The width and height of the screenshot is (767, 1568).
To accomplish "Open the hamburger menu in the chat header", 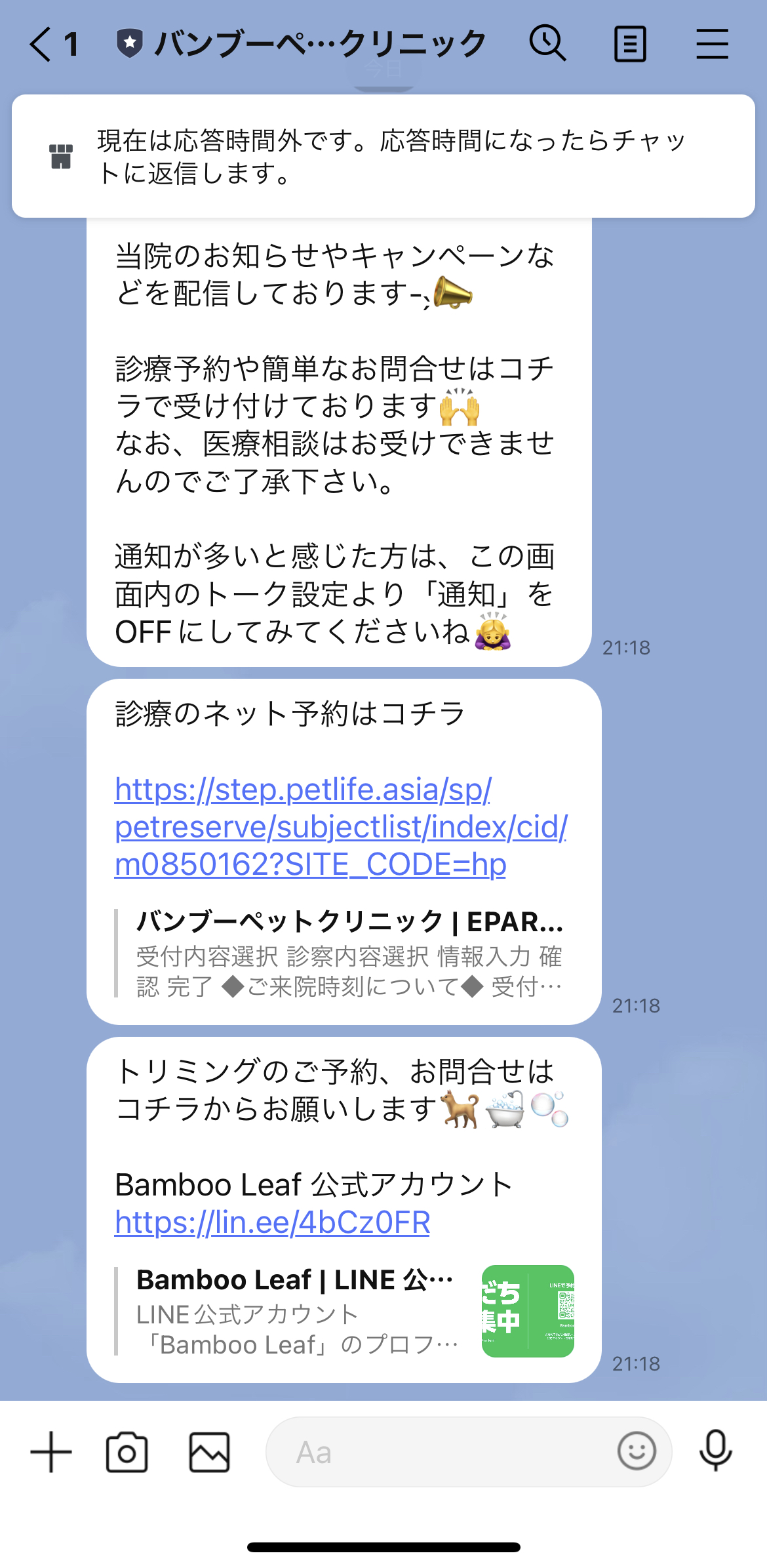I will pyautogui.click(x=712, y=43).
